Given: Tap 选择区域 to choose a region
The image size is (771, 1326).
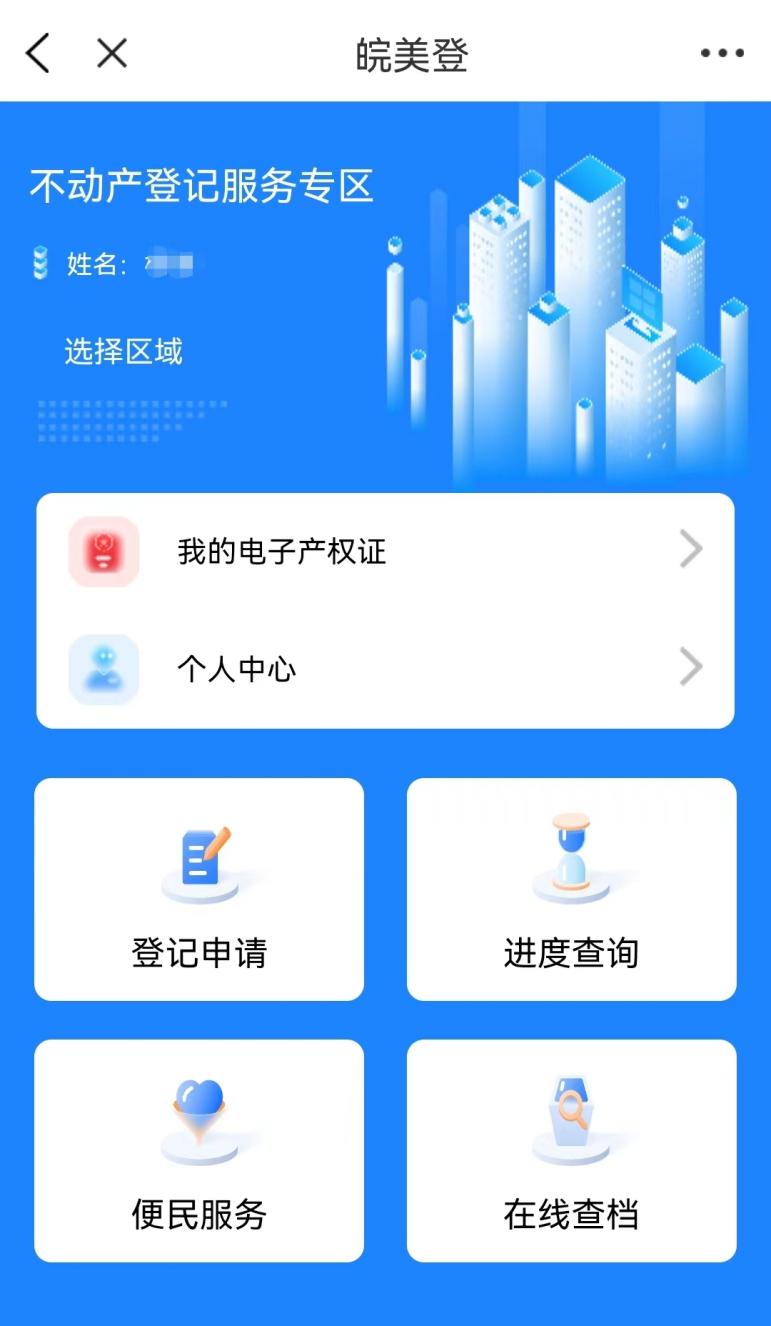Looking at the screenshot, I should (x=123, y=351).
